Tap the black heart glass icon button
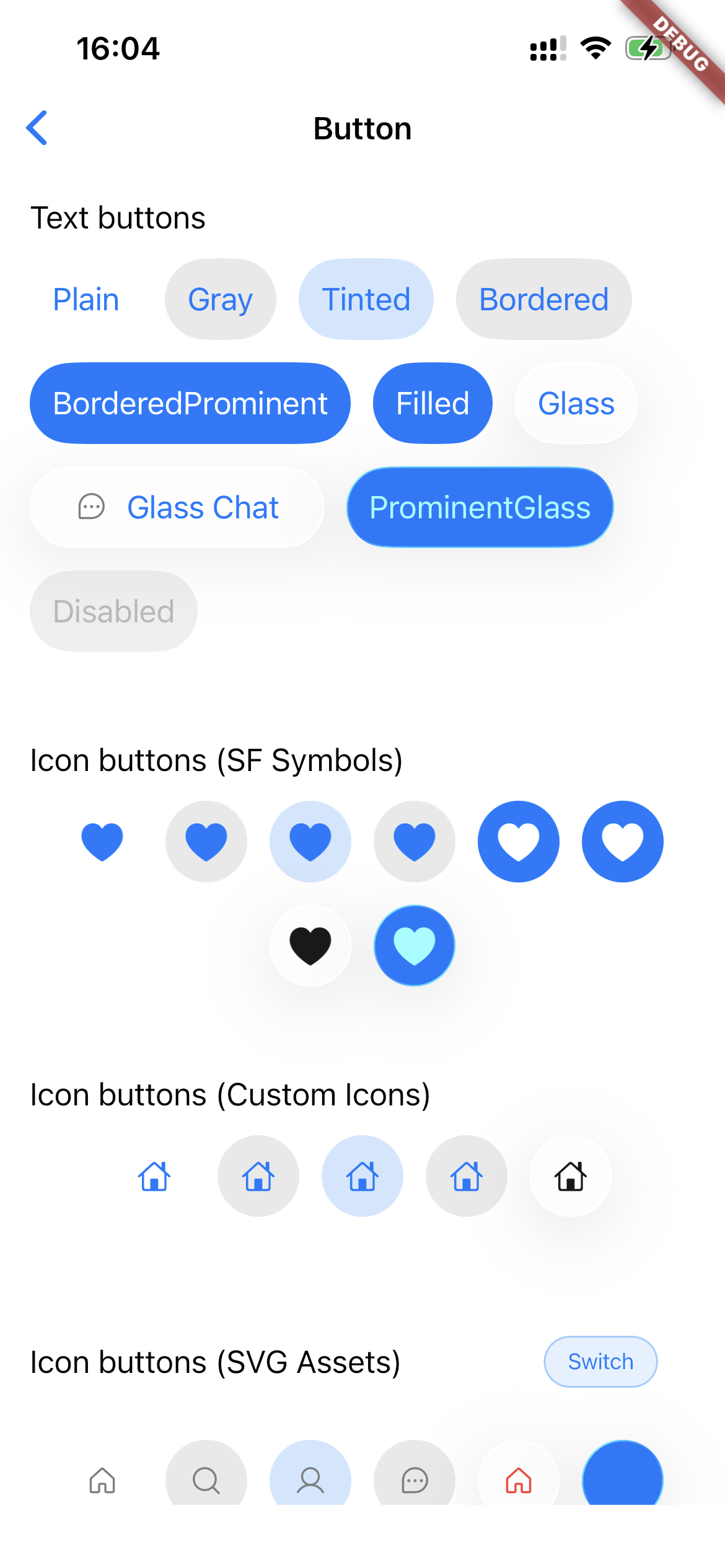 [x=310, y=944]
